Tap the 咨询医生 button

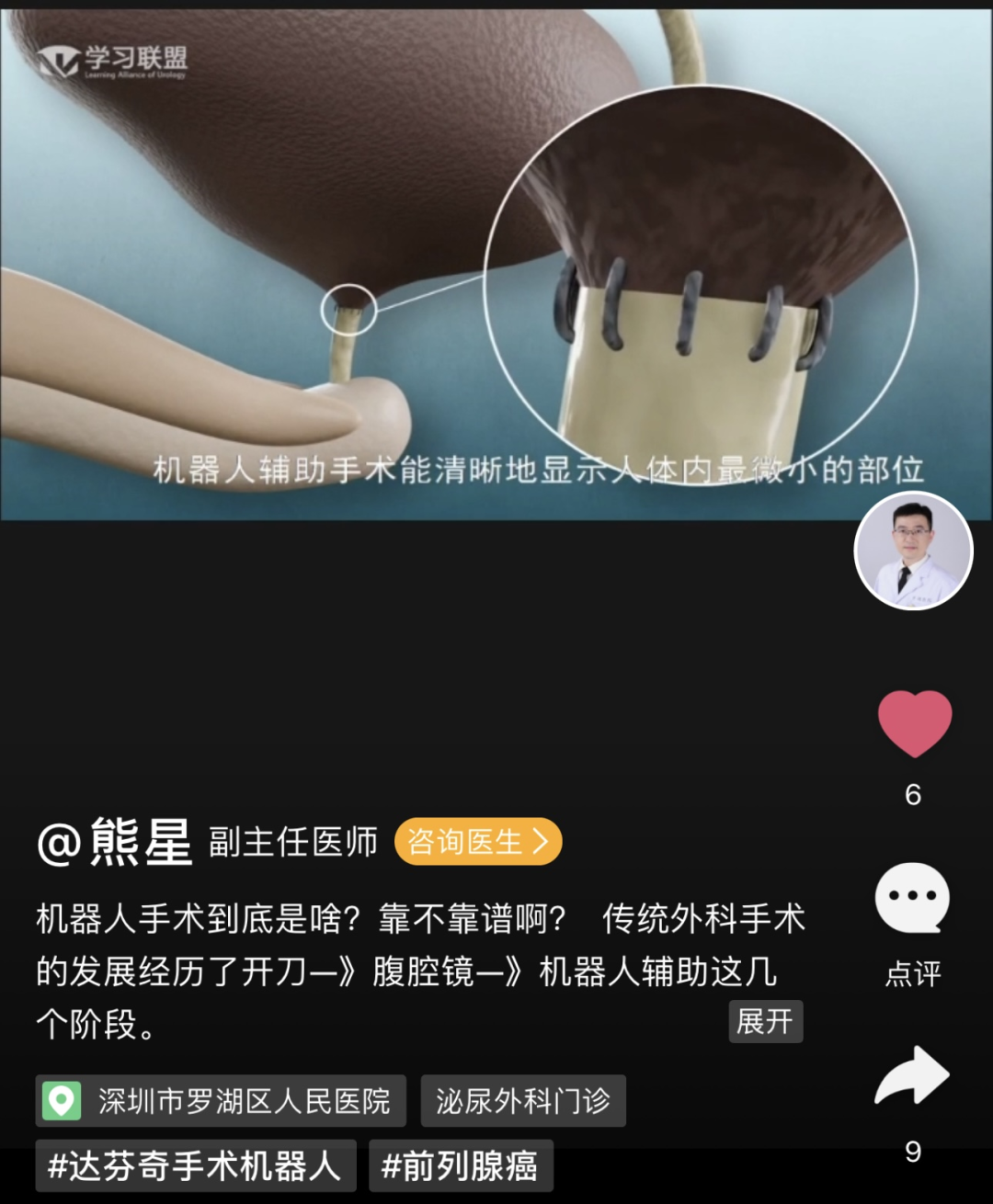coord(478,841)
